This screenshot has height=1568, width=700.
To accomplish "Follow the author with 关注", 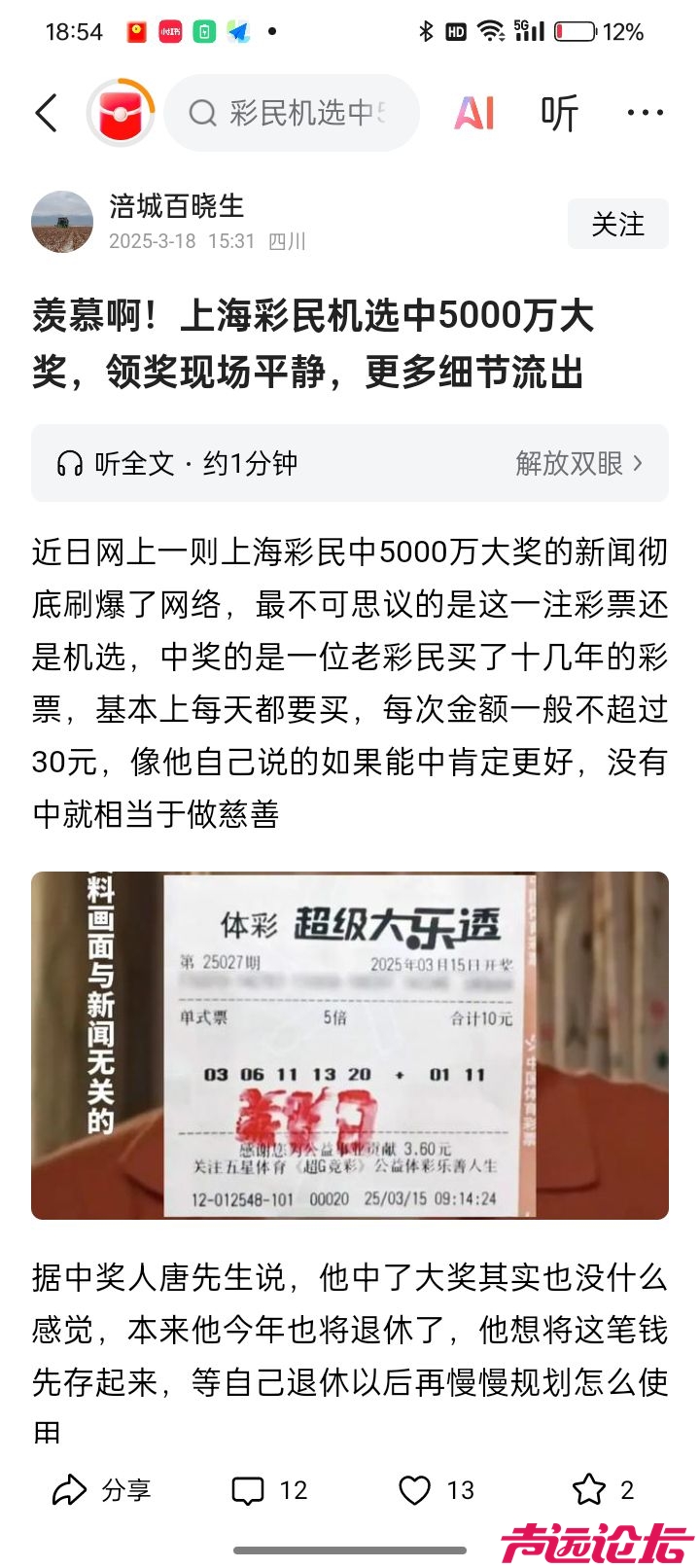I will click(617, 225).
